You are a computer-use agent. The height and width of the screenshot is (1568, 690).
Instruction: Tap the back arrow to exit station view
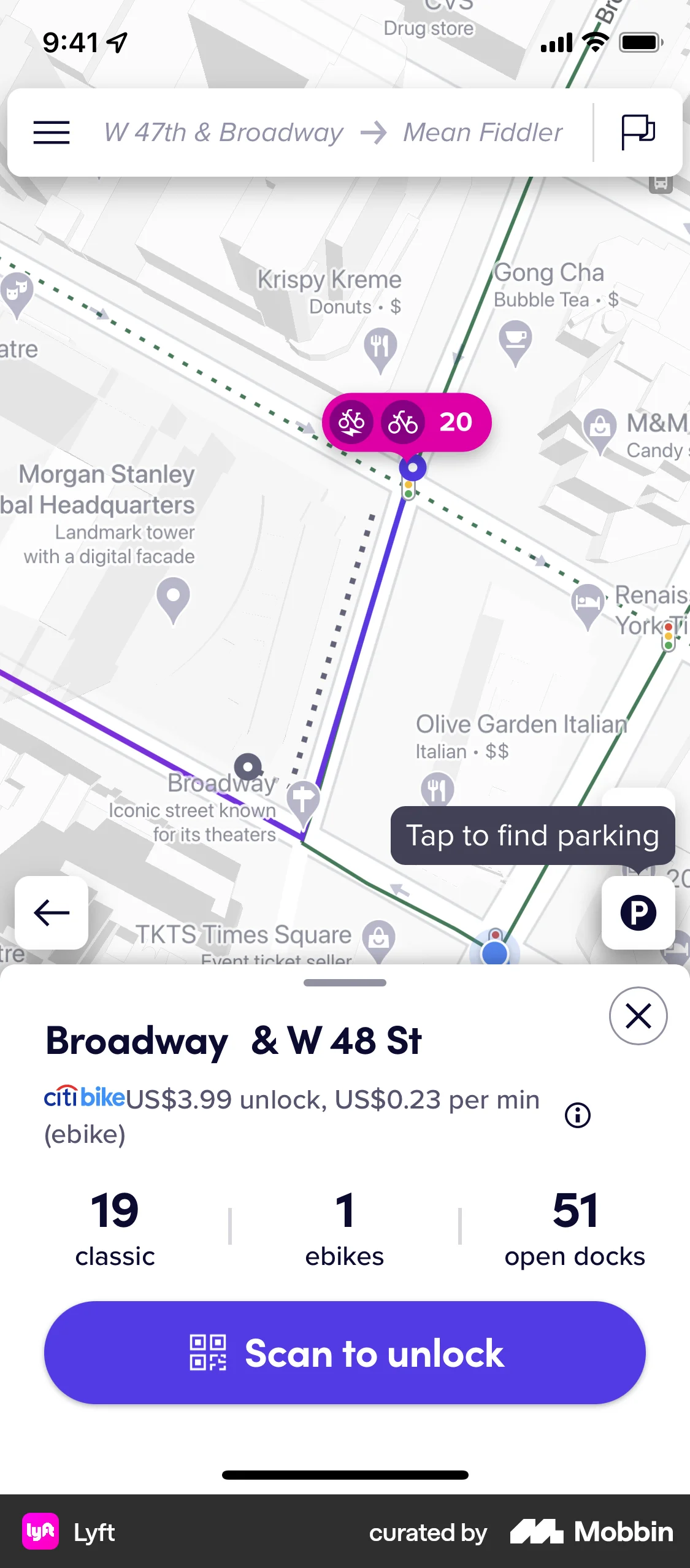coord(51,912)
